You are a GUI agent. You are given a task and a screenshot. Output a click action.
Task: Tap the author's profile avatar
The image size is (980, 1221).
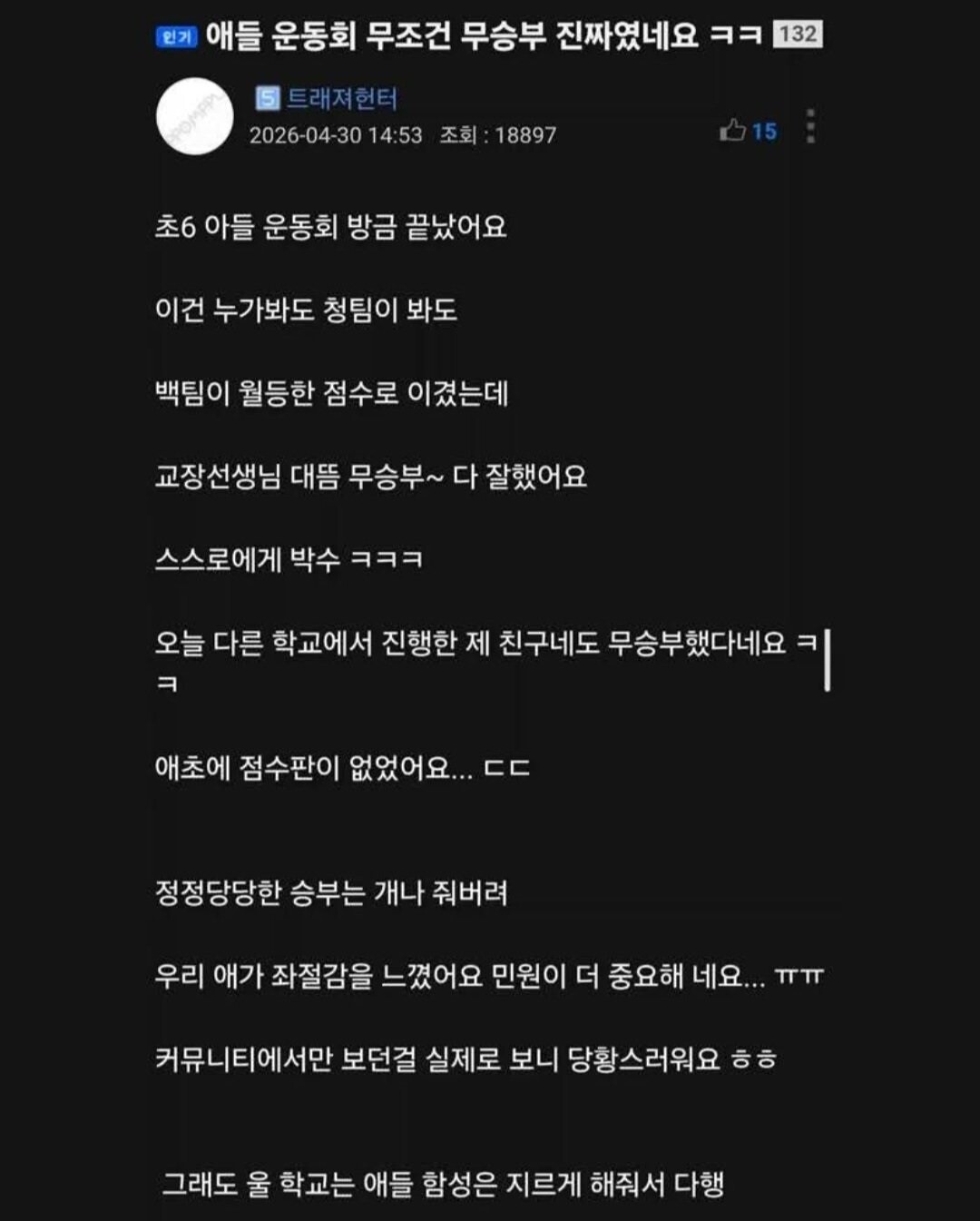pyautogui.click(x=194, y=116)
